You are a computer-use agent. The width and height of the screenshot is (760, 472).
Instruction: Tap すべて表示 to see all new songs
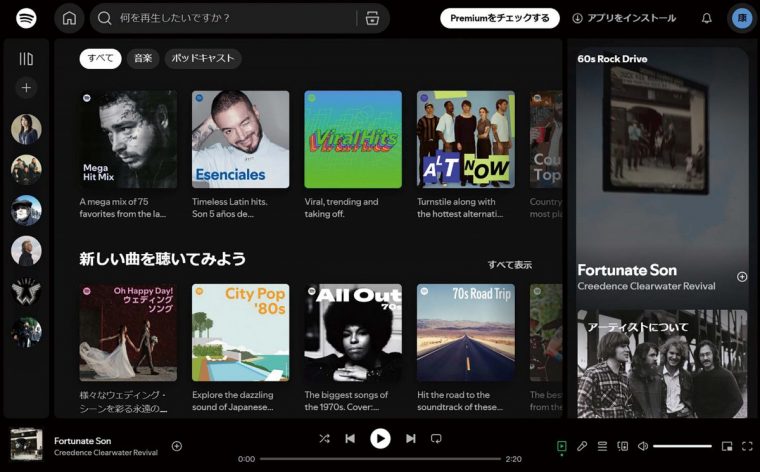click(x=510, y=265)
